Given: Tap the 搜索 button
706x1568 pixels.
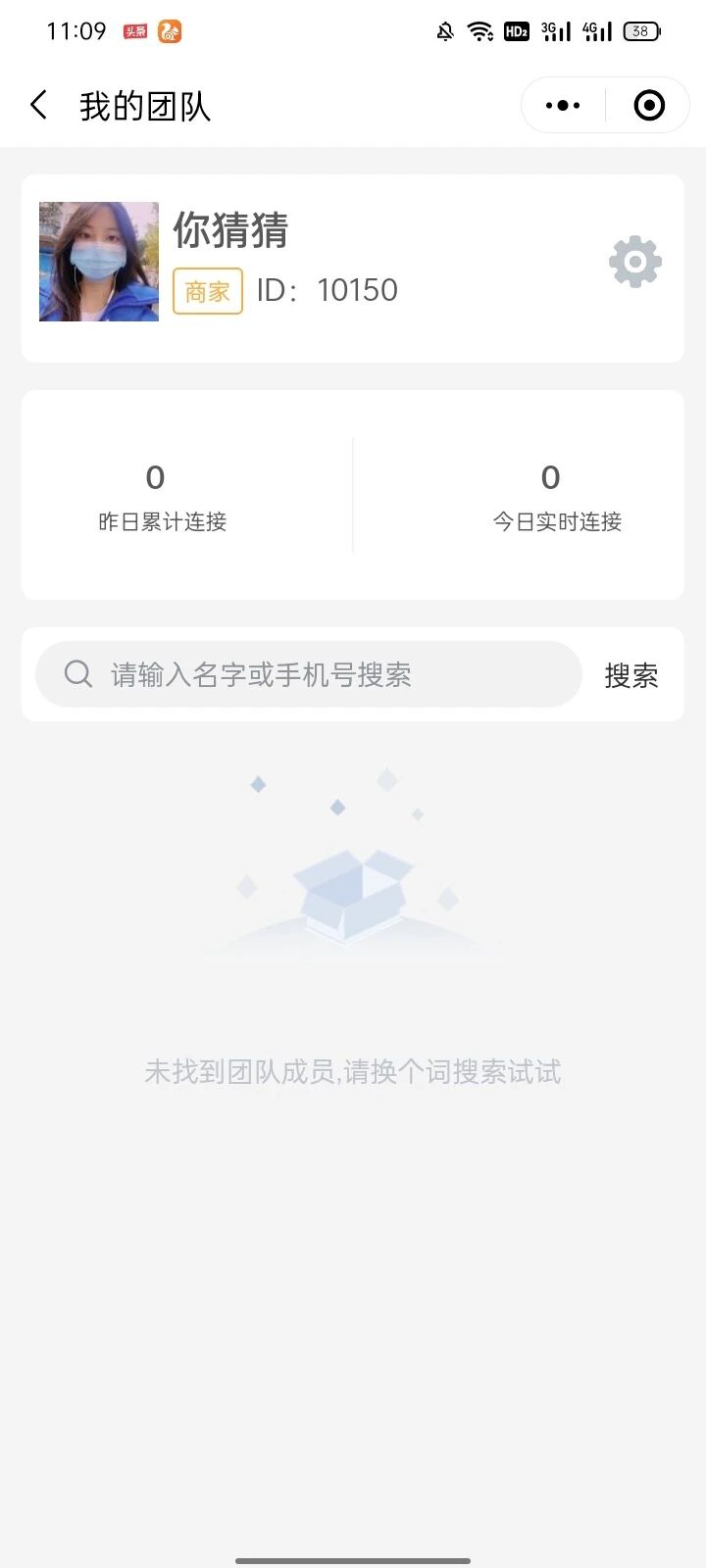Looking at the screenshot, I should [x=630, y=675].
